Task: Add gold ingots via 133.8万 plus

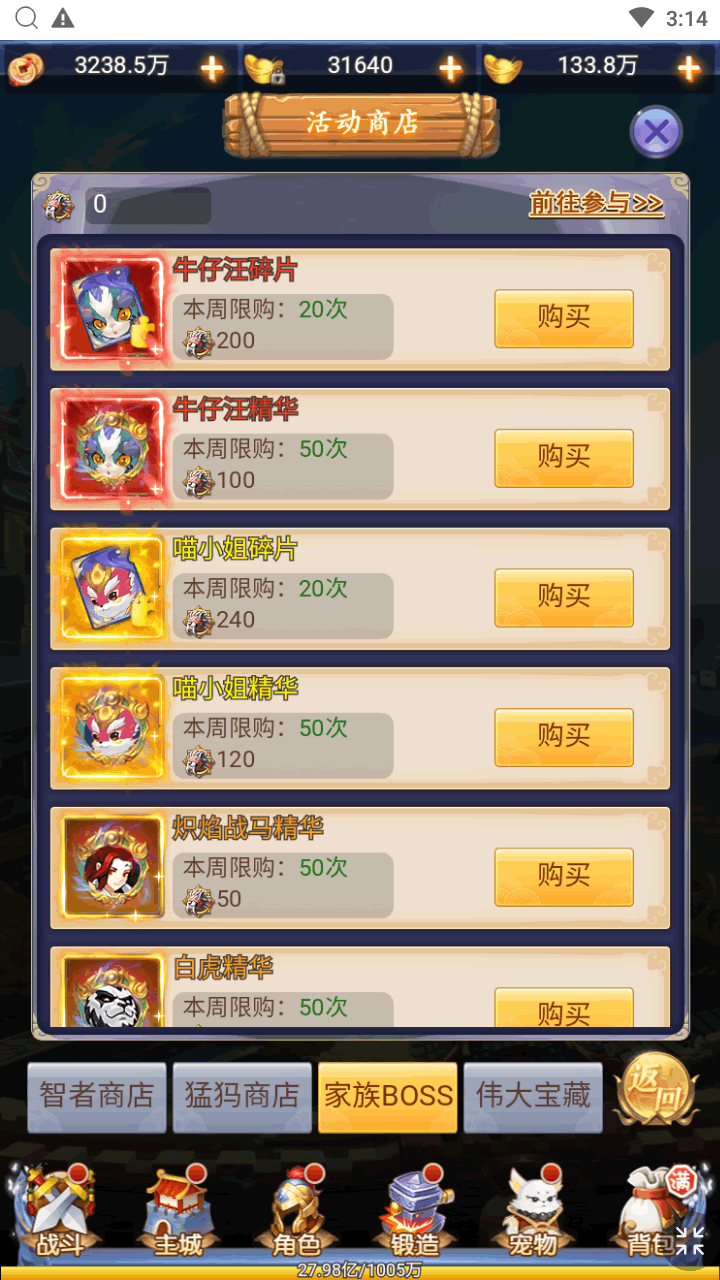Action: click(x=688, y=68)
